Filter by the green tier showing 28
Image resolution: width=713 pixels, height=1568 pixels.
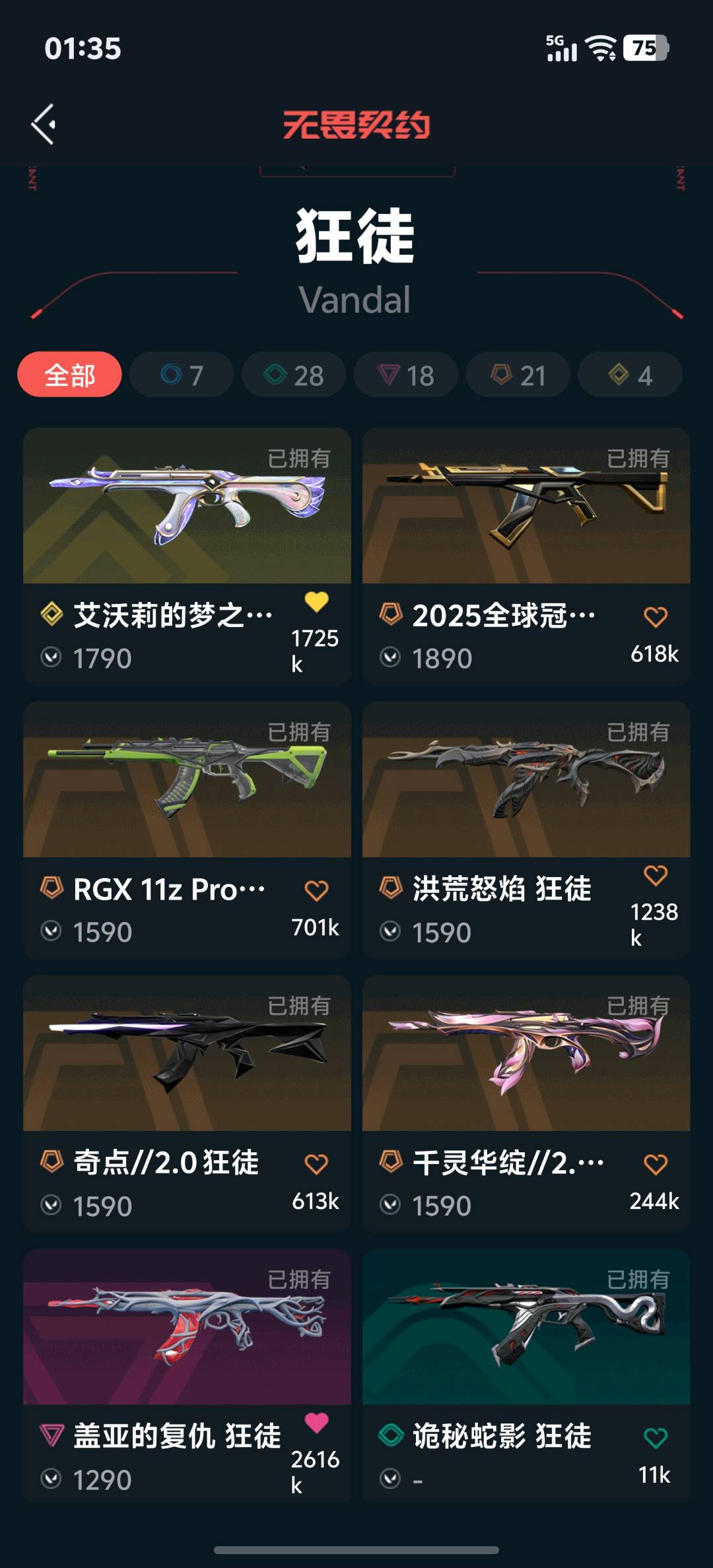click(x=294, y=375)
